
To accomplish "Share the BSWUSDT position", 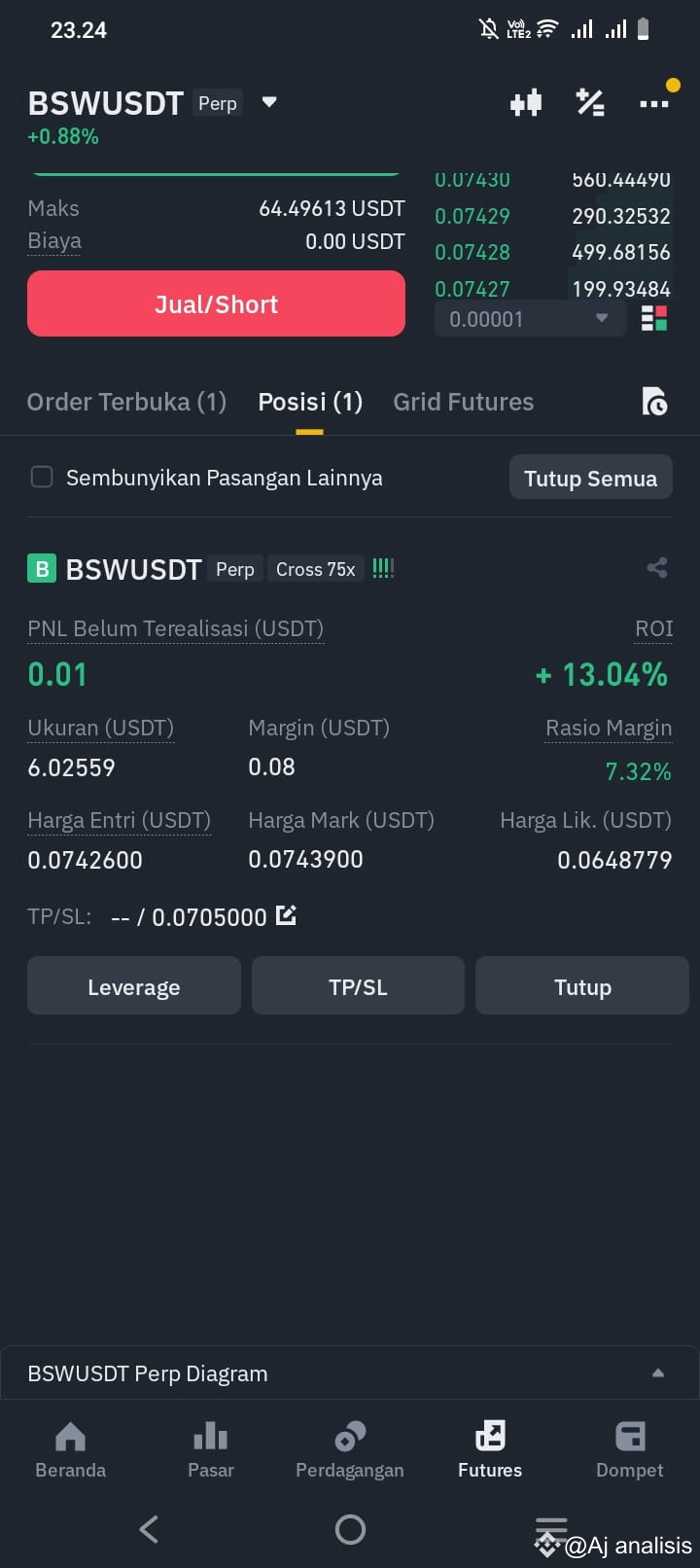I will coord(656,568).
